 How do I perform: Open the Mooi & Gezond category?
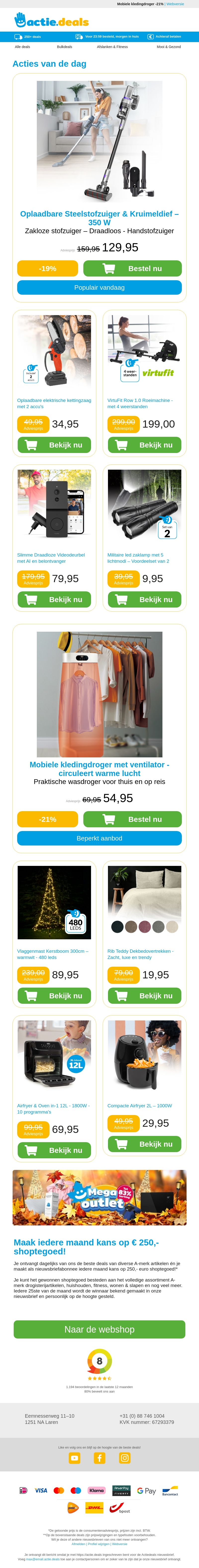(169, 47)
